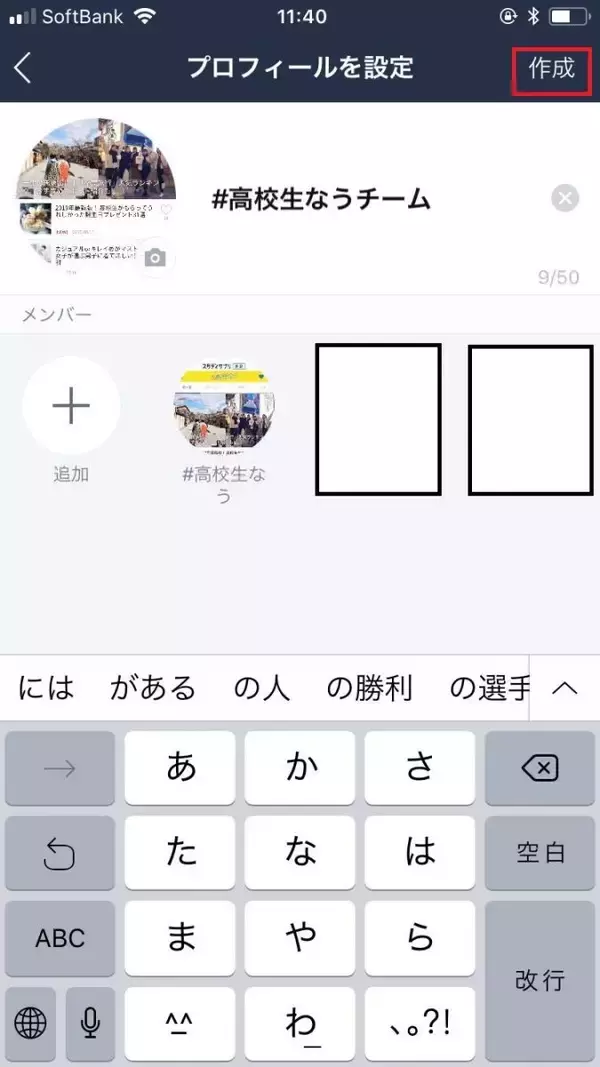Expand the keyboard suggestions list
The height and width of the screenshot is (1067, 600).
(565, 688)
